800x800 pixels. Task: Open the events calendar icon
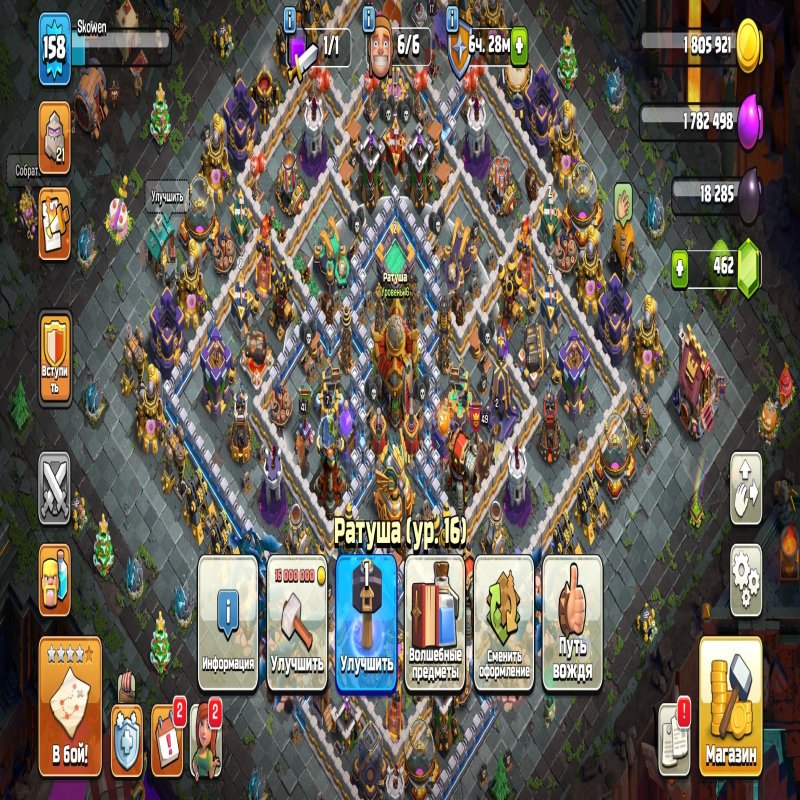coord(167,740)
